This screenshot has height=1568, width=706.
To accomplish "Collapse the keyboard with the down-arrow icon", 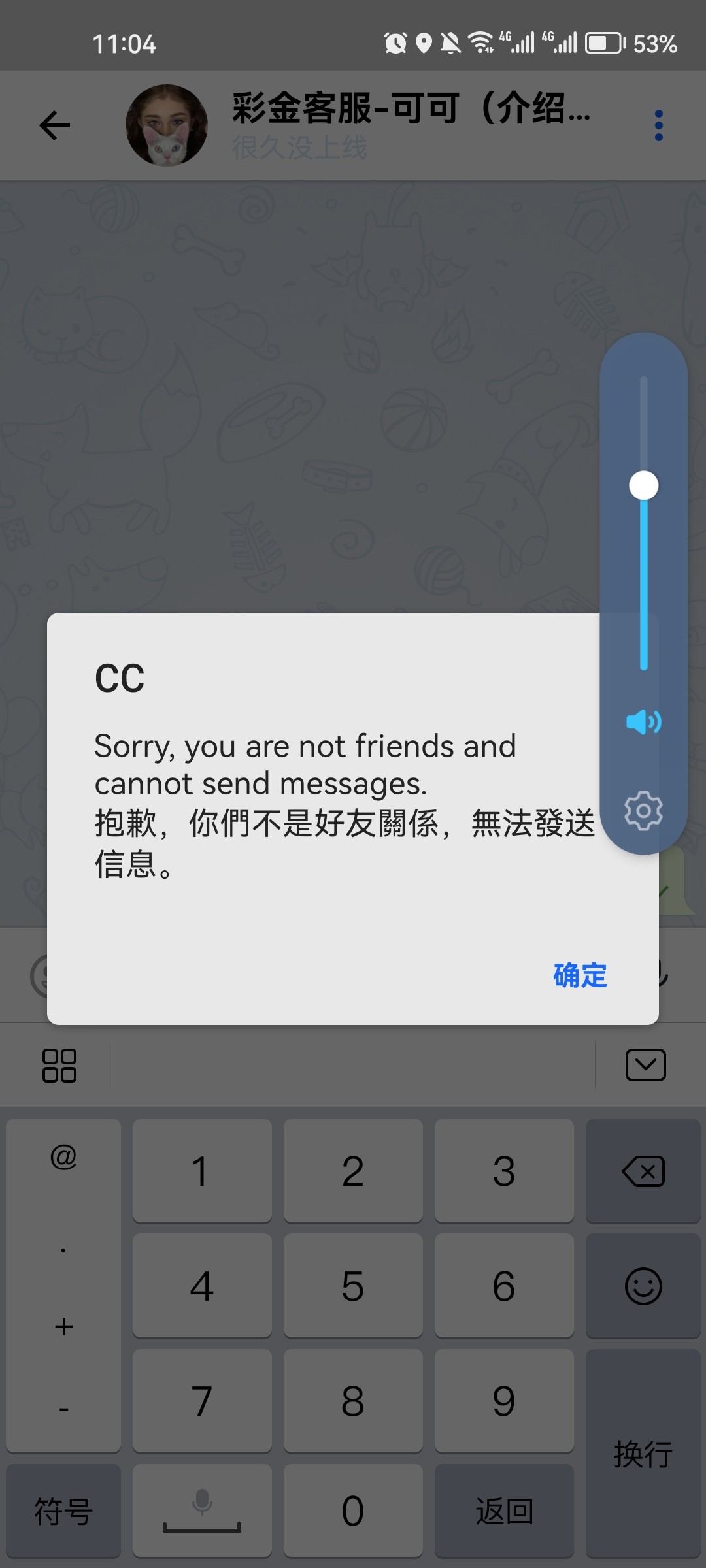I will [645, 1066].
